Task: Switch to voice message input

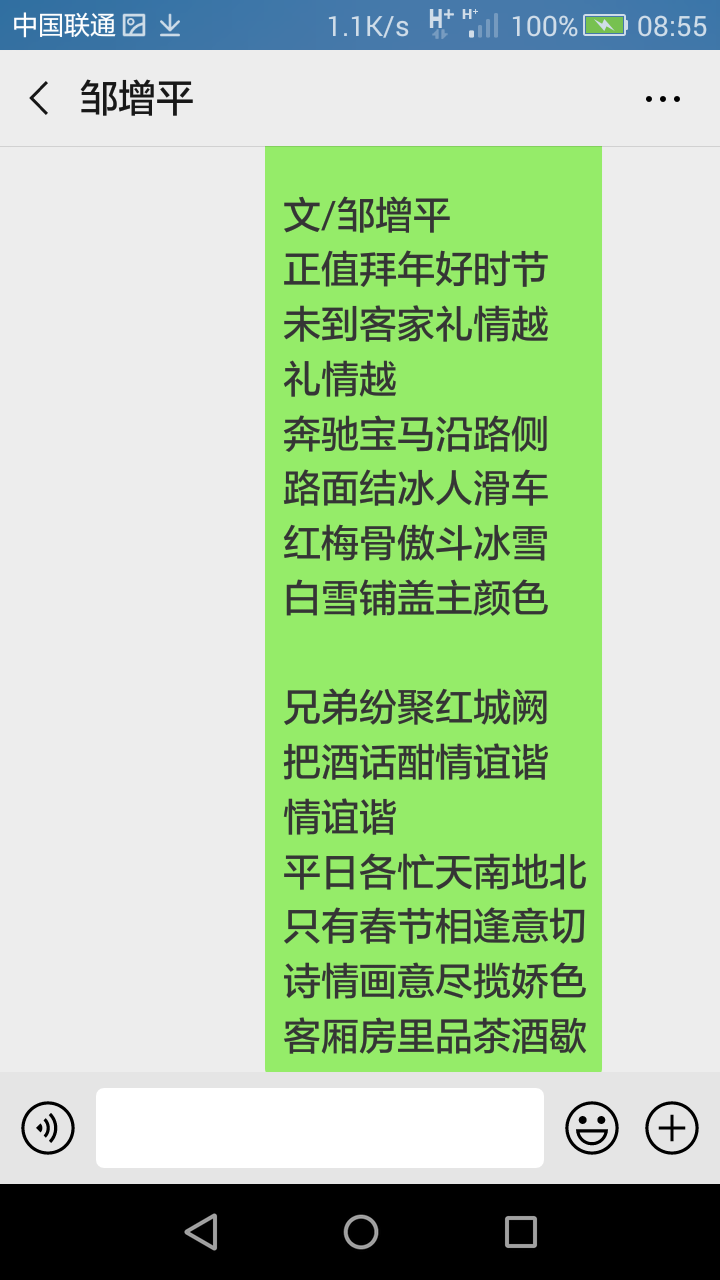Action: (x=48, y=1128)
